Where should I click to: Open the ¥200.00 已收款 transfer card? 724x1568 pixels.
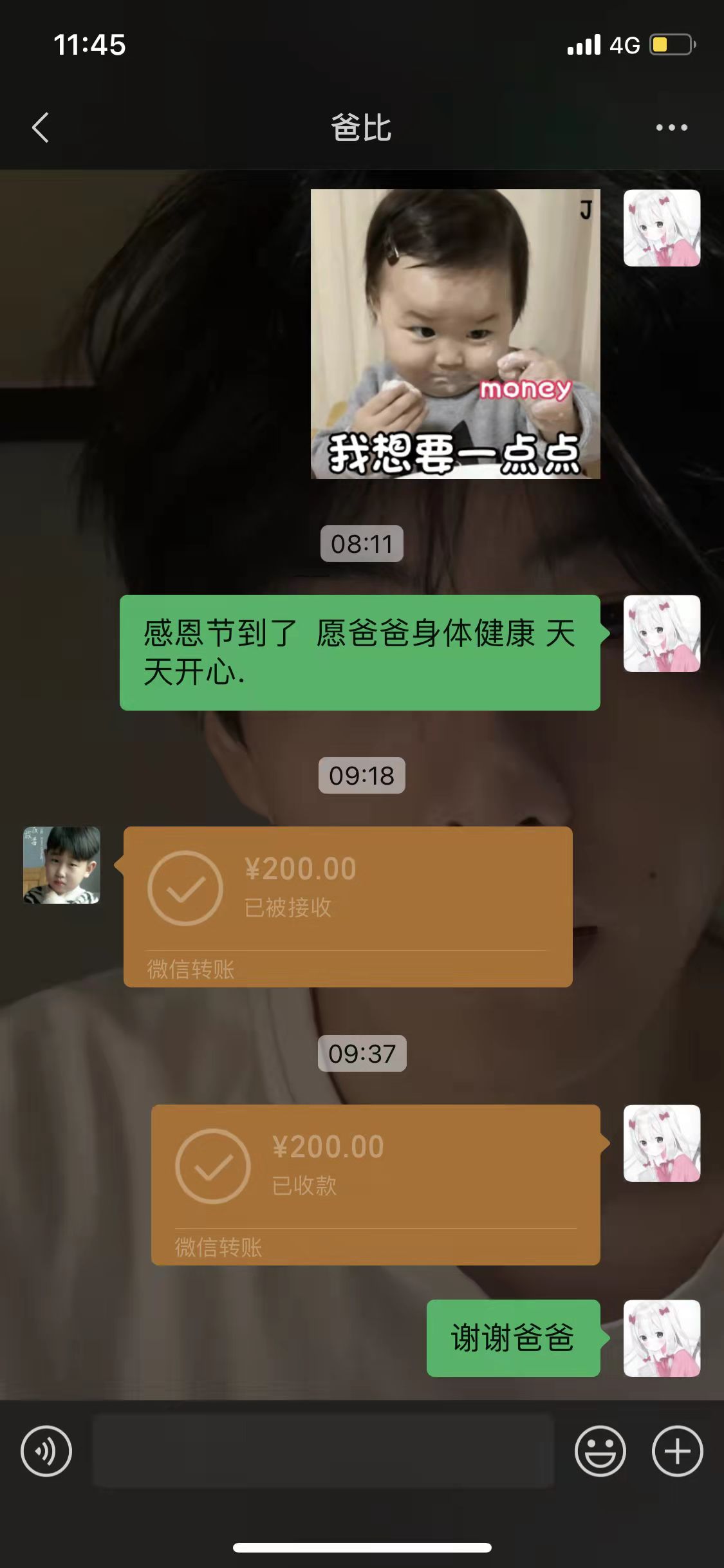pos(376,1184)
